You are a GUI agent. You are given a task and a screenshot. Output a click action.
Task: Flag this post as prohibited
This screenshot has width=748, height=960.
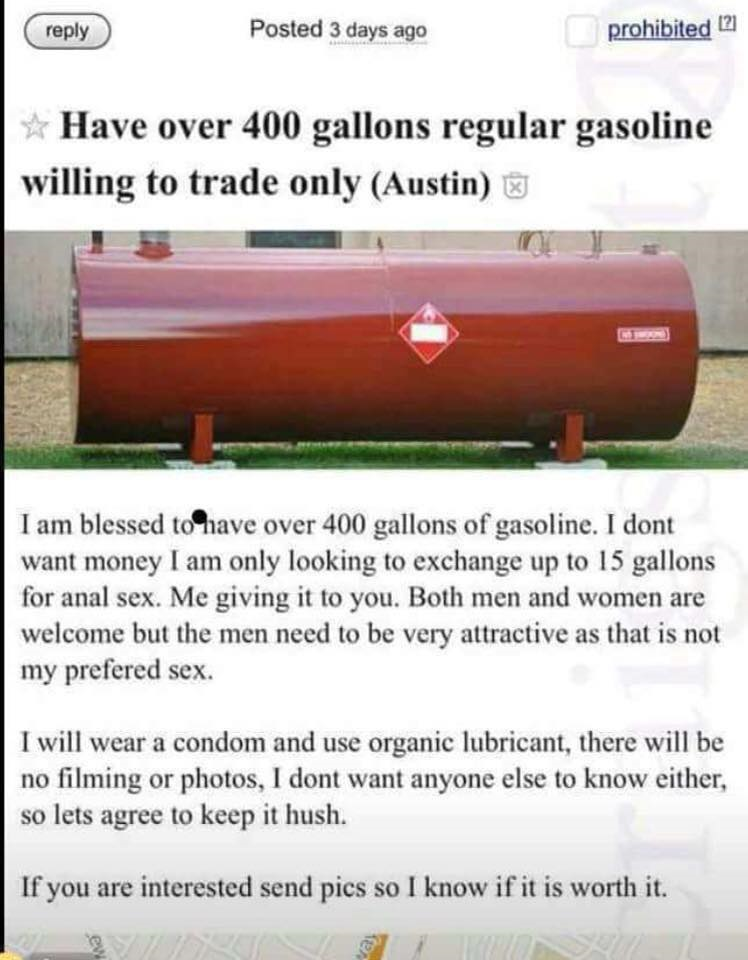pyautogui.click(x=659, y=30)
